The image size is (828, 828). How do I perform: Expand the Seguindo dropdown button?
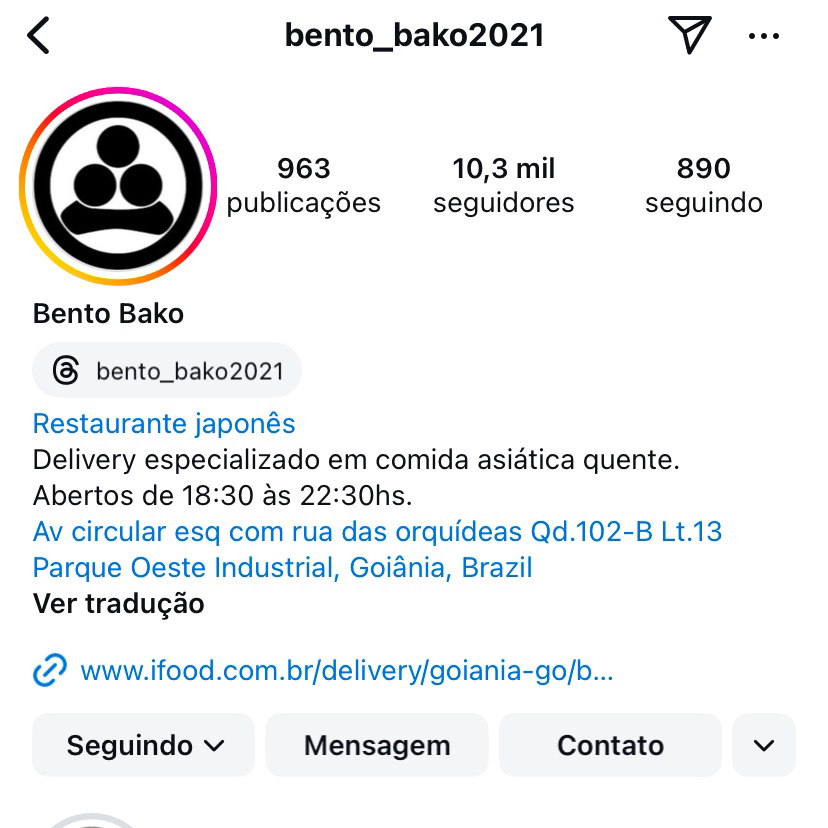(144, 745)
